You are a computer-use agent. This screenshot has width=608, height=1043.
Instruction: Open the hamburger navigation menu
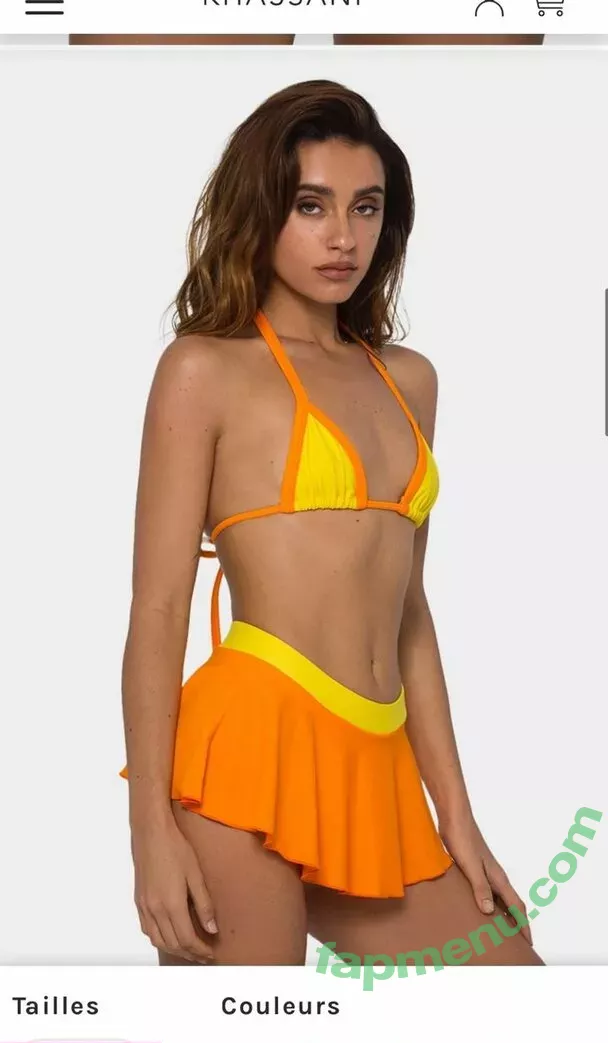click(44, 6)
